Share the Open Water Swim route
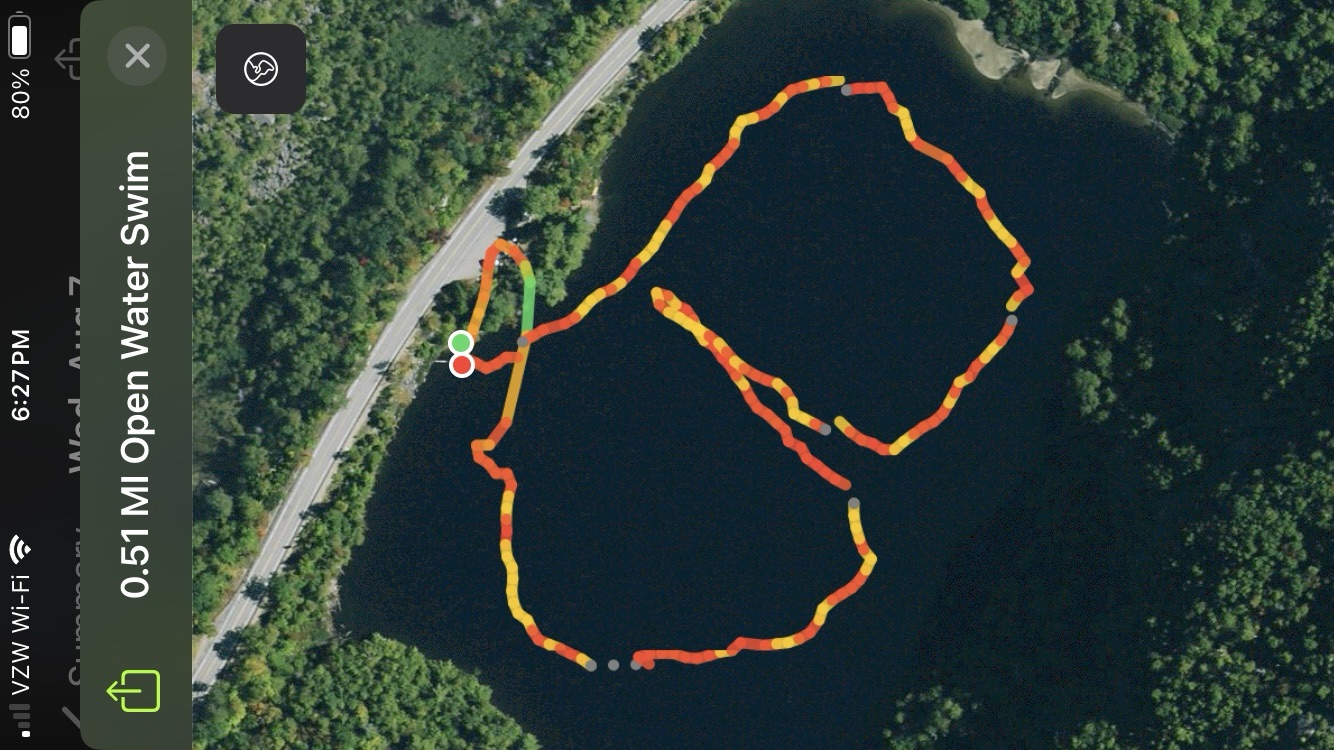The width and height of the screenshot is (1334, 750). (x=134, y=690)
